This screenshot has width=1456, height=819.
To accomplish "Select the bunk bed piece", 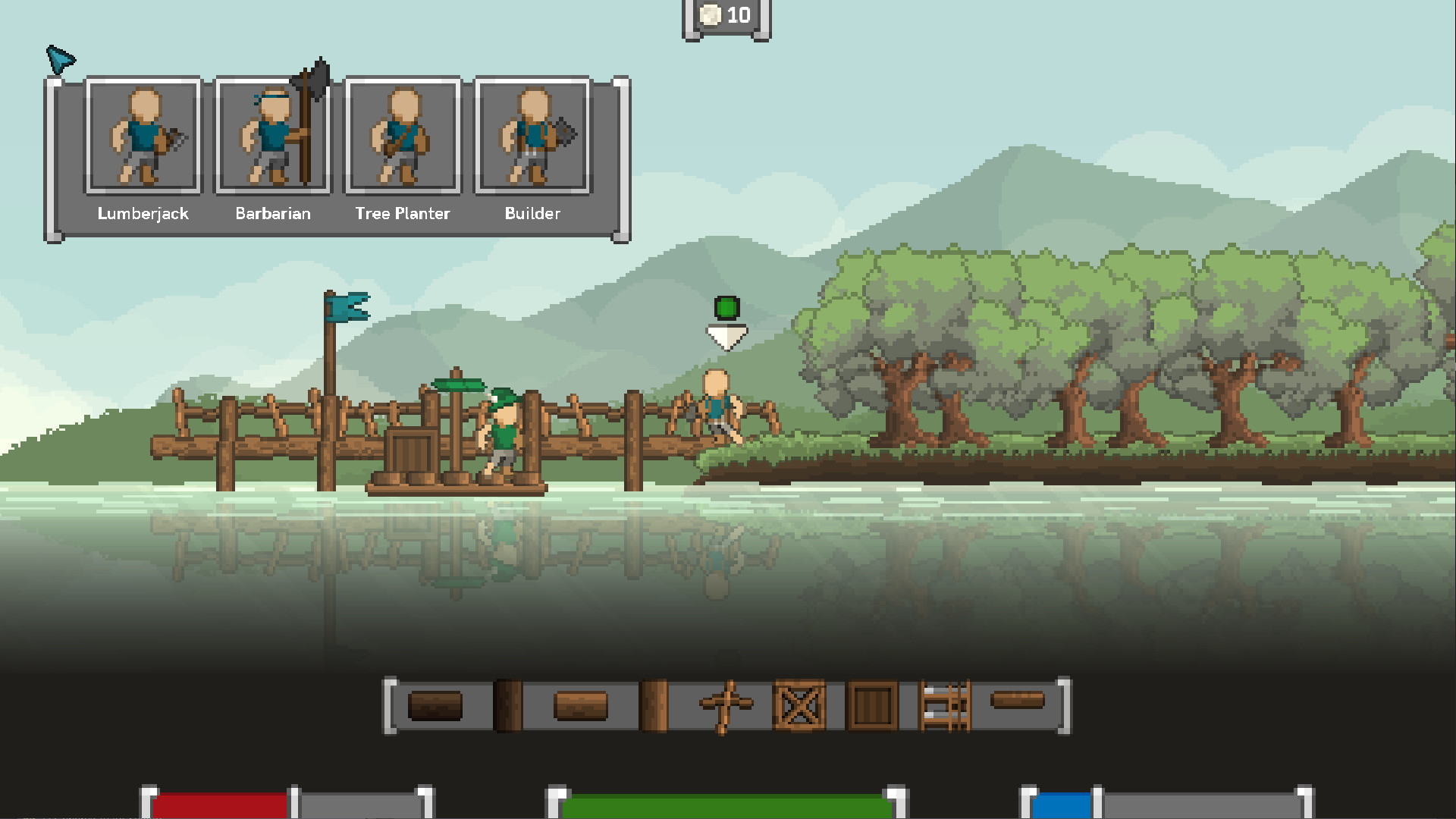I will point(945,706).
